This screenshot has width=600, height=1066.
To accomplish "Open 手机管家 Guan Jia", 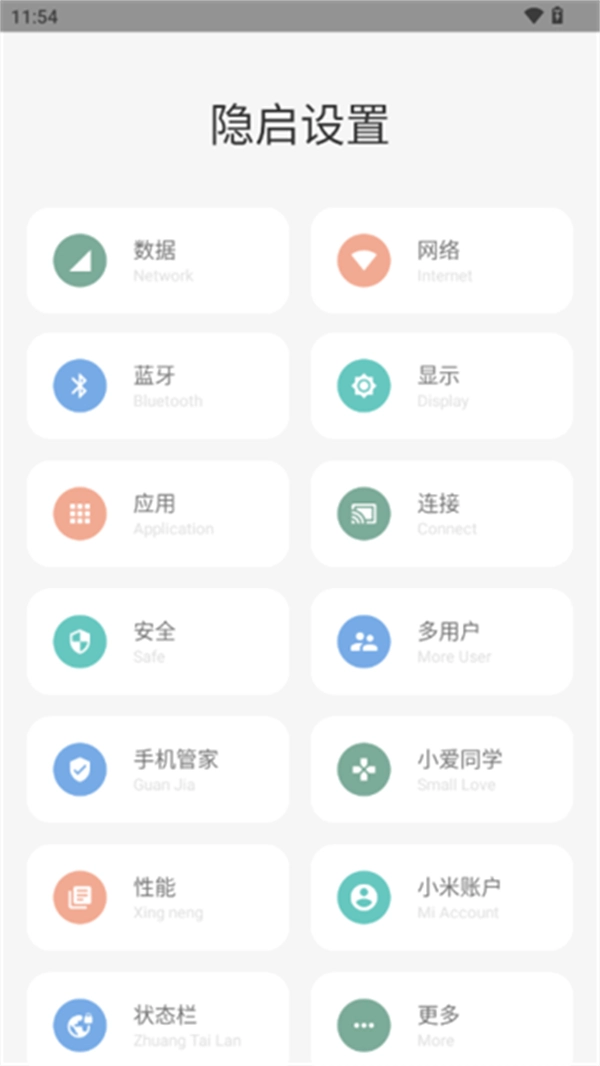I will point(157,770).
